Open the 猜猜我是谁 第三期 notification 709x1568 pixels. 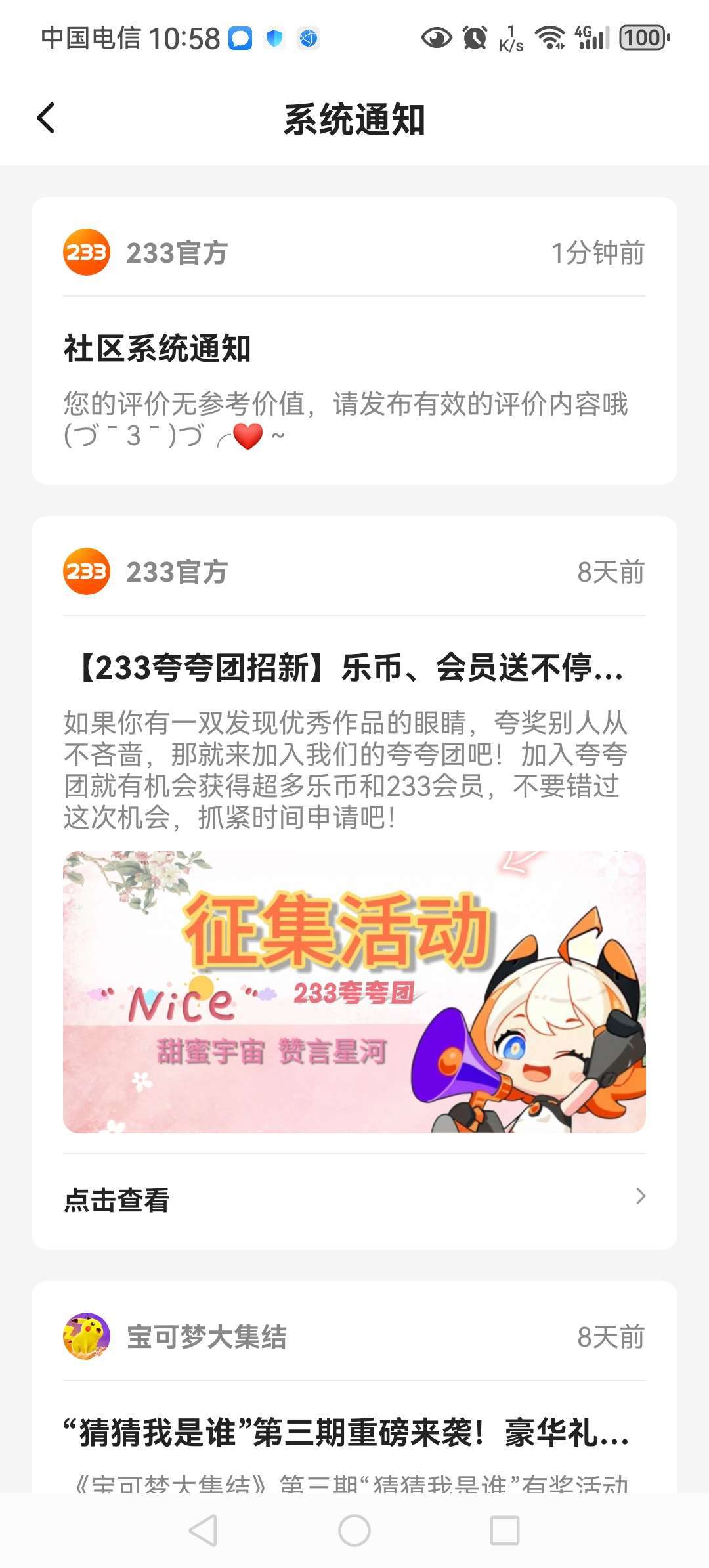[x=347, y=1433]
